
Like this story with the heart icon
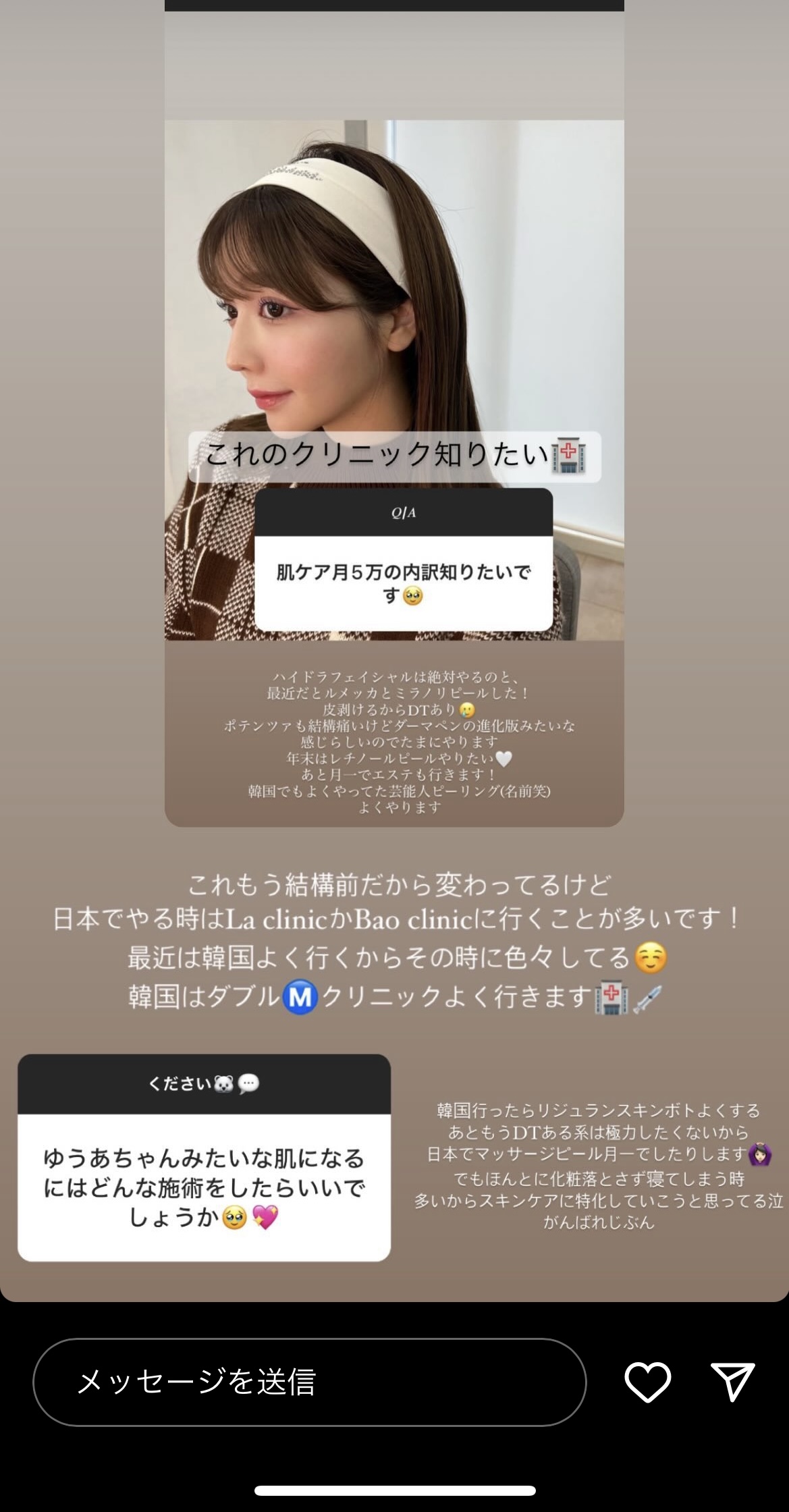point(647,1382)
